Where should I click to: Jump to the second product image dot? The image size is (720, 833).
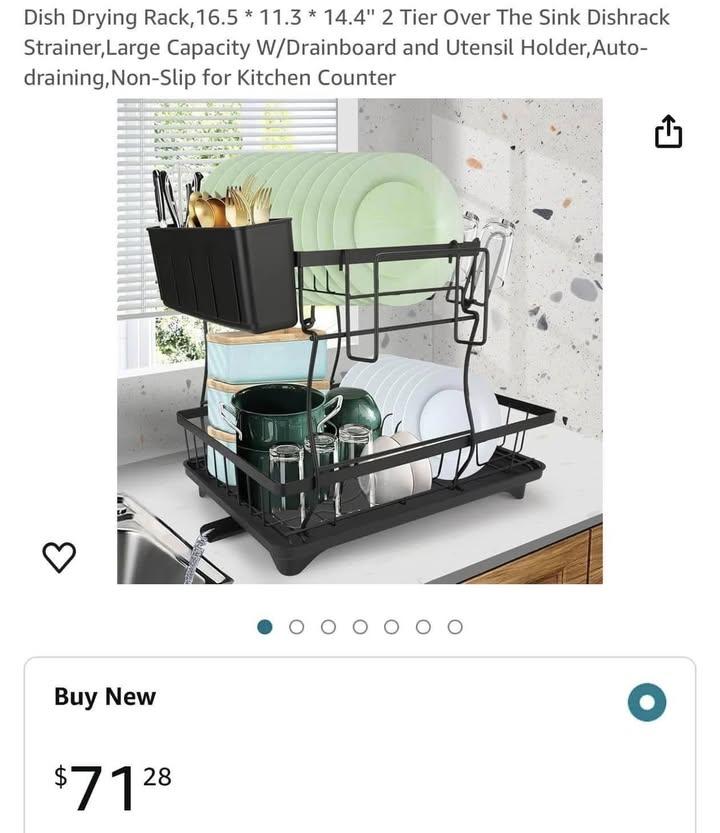click(x=297, y=627)
